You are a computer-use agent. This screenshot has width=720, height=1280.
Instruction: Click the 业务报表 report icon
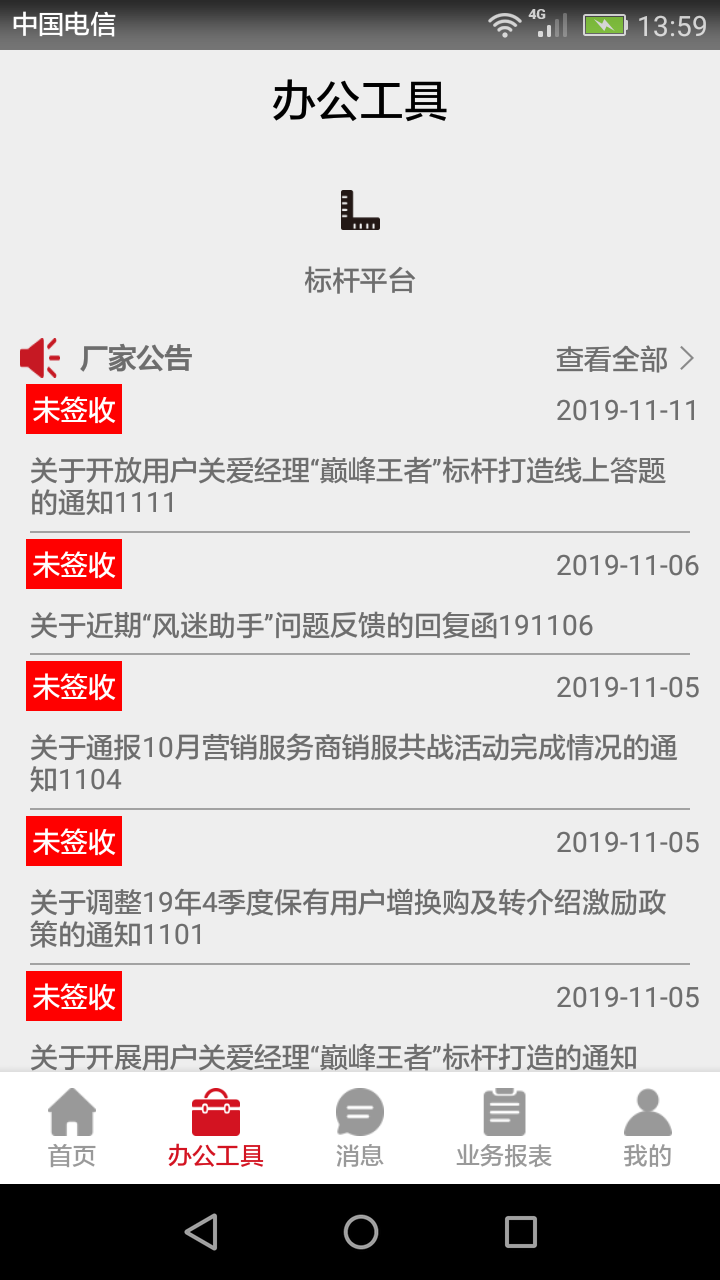point(502,1110)
